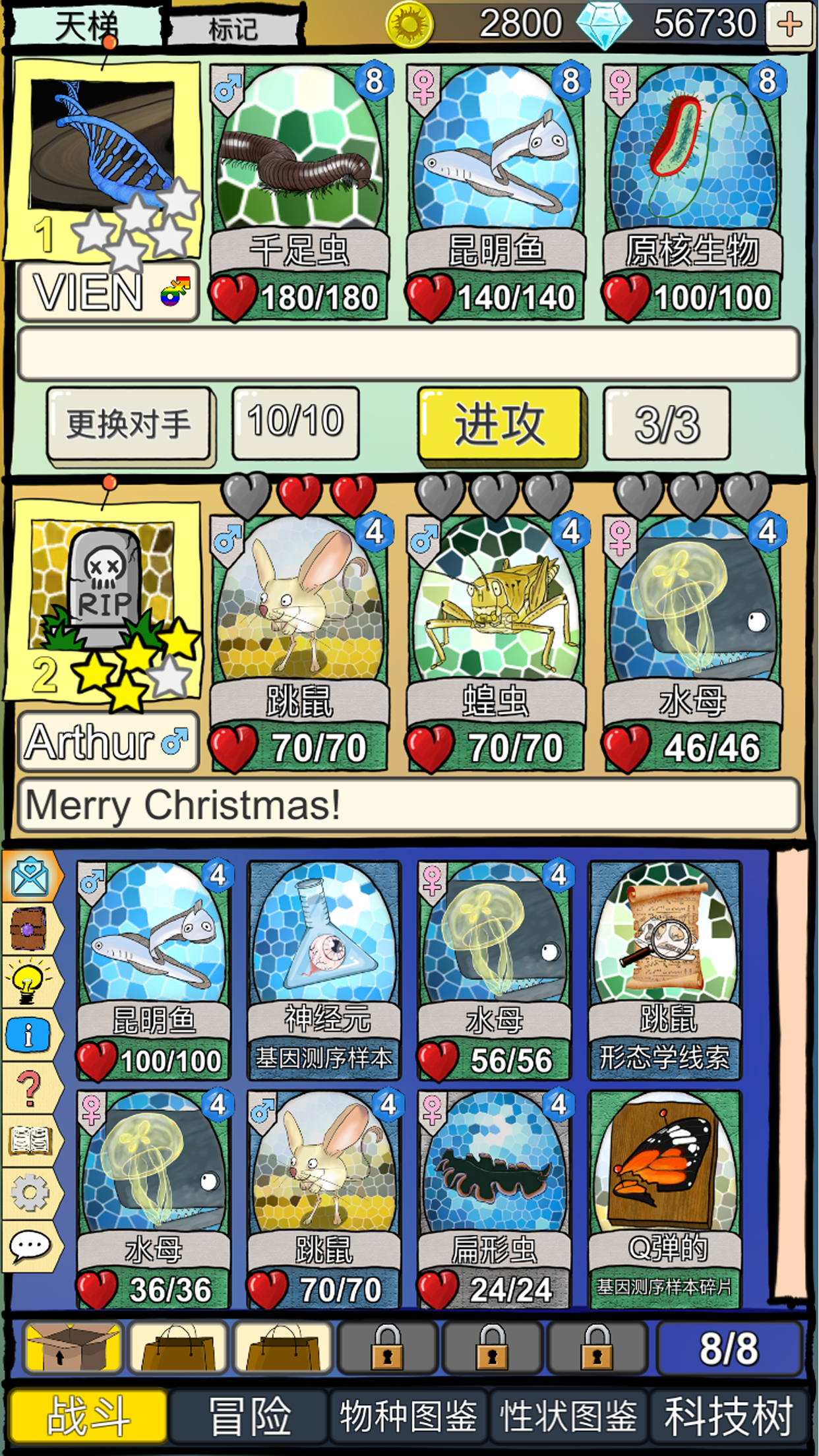Screen dimensions: 819x1456
Task: Select the 神经元 gene sample card
Action: 324,969
